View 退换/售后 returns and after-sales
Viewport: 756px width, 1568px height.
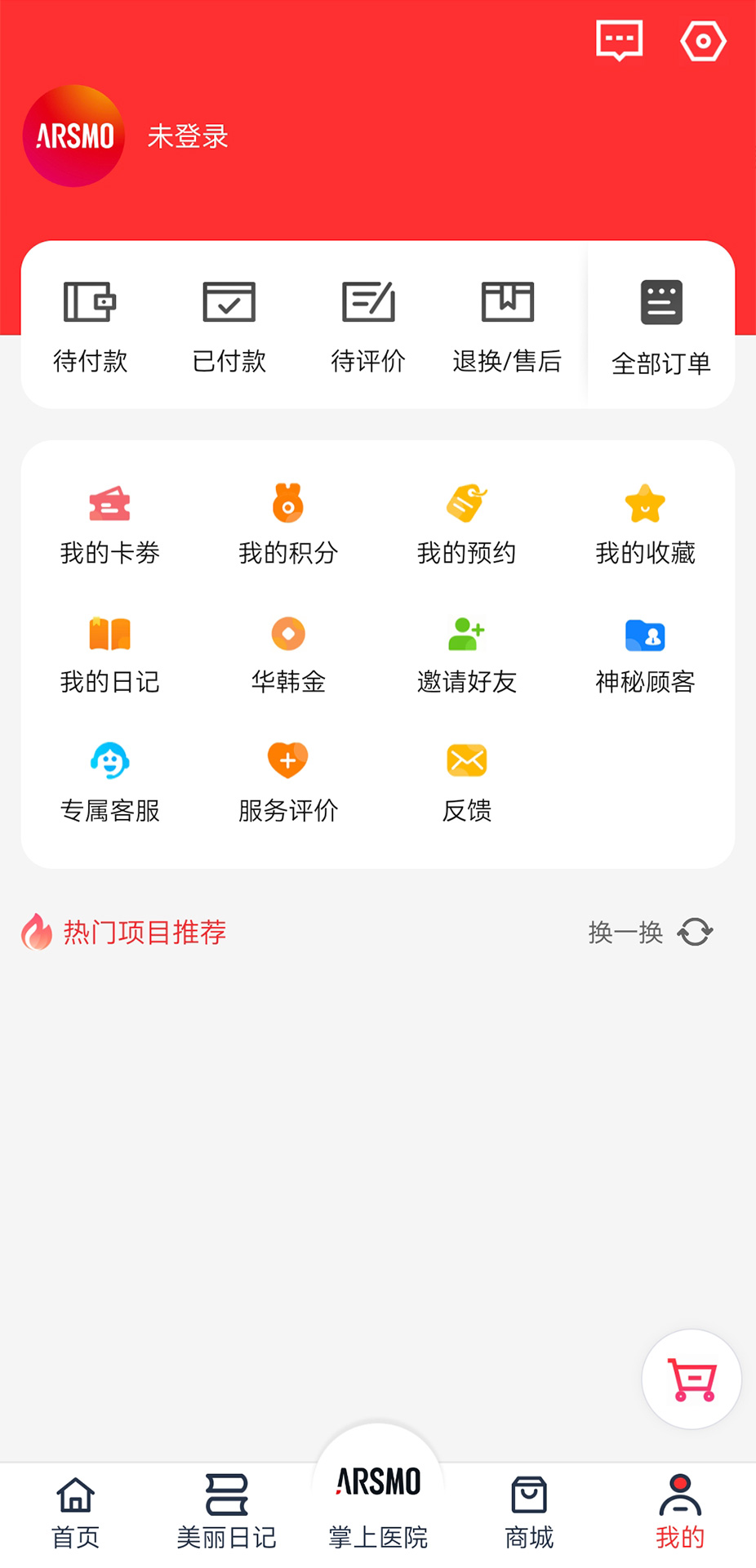(x=508, y=327)
